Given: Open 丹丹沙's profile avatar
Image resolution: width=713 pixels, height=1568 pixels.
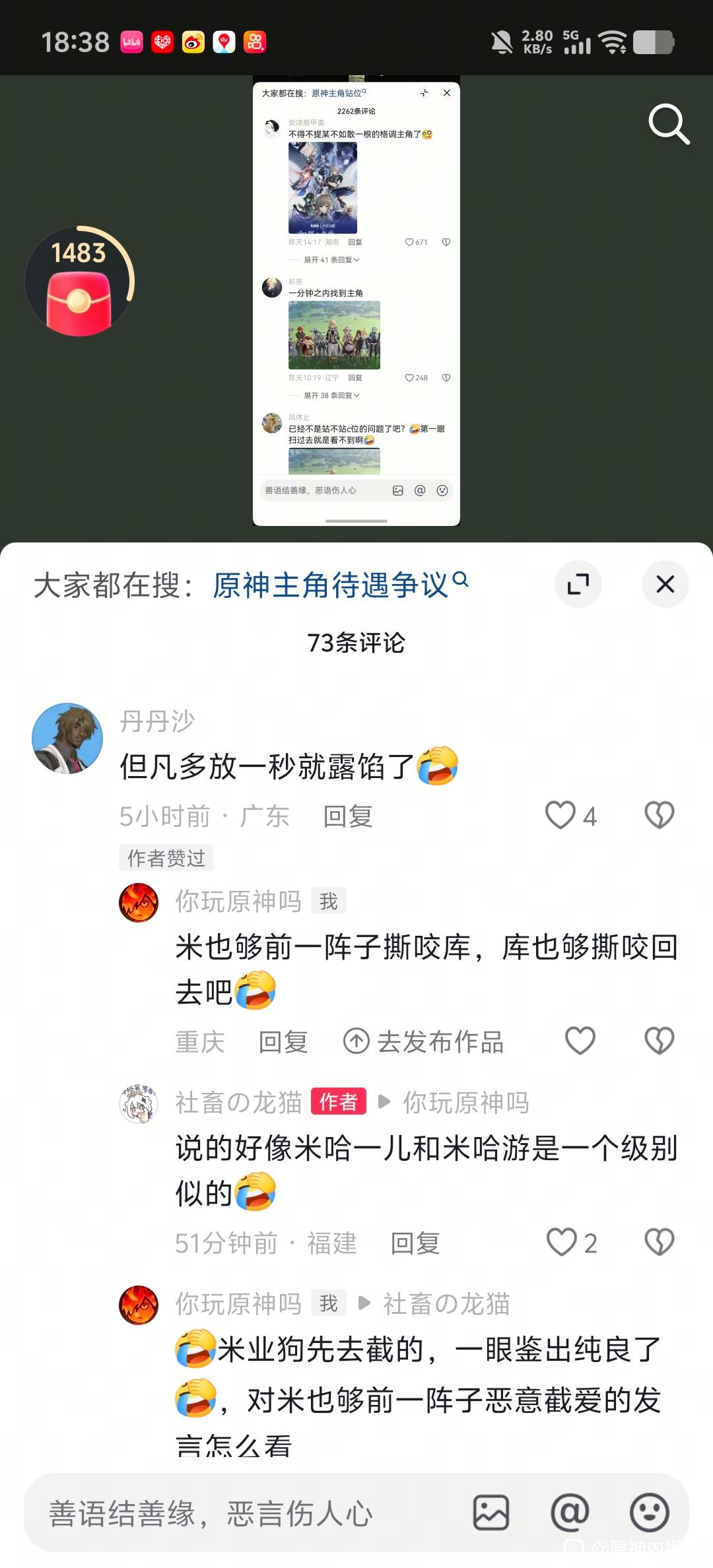Looking at the screenshot, I should coord(67,738).
